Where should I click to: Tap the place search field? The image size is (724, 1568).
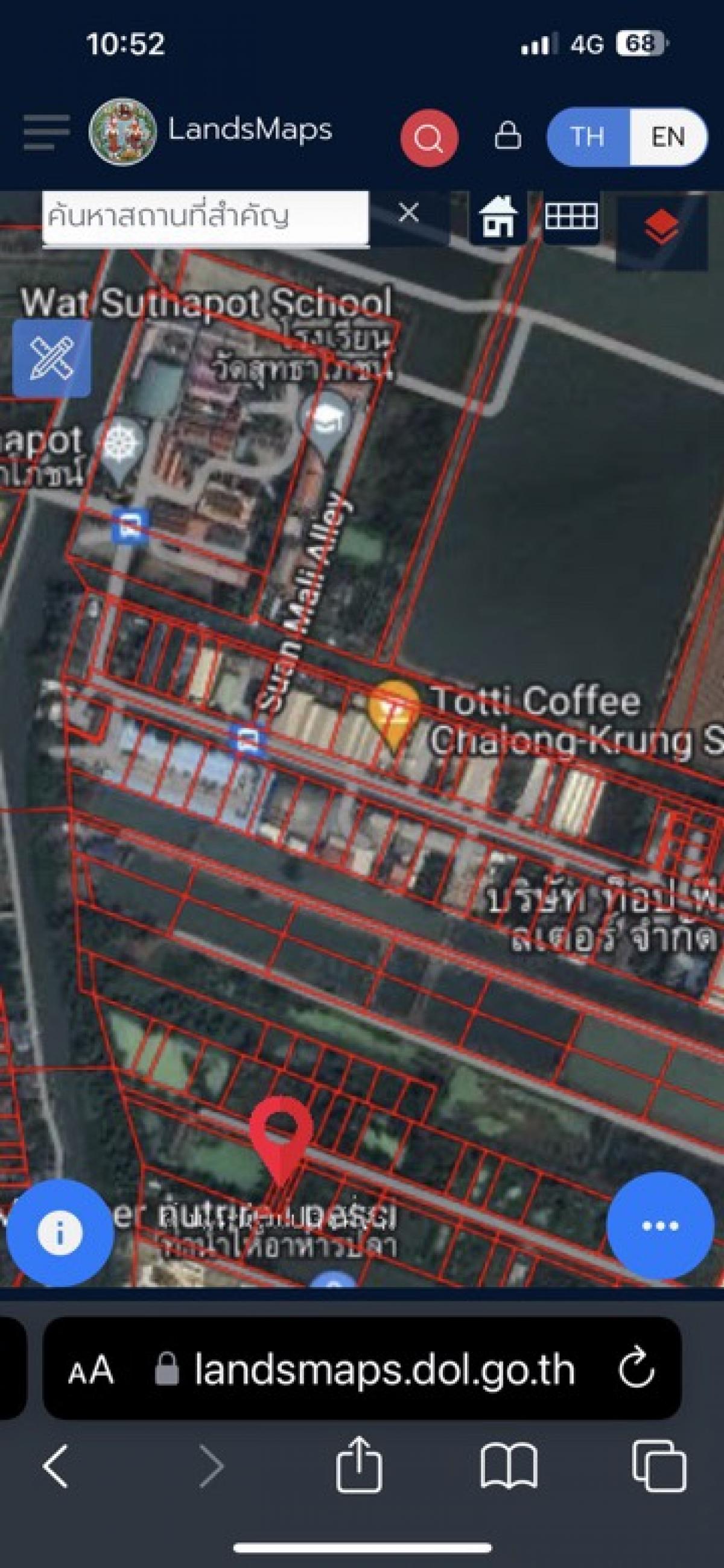coord(206,217)
